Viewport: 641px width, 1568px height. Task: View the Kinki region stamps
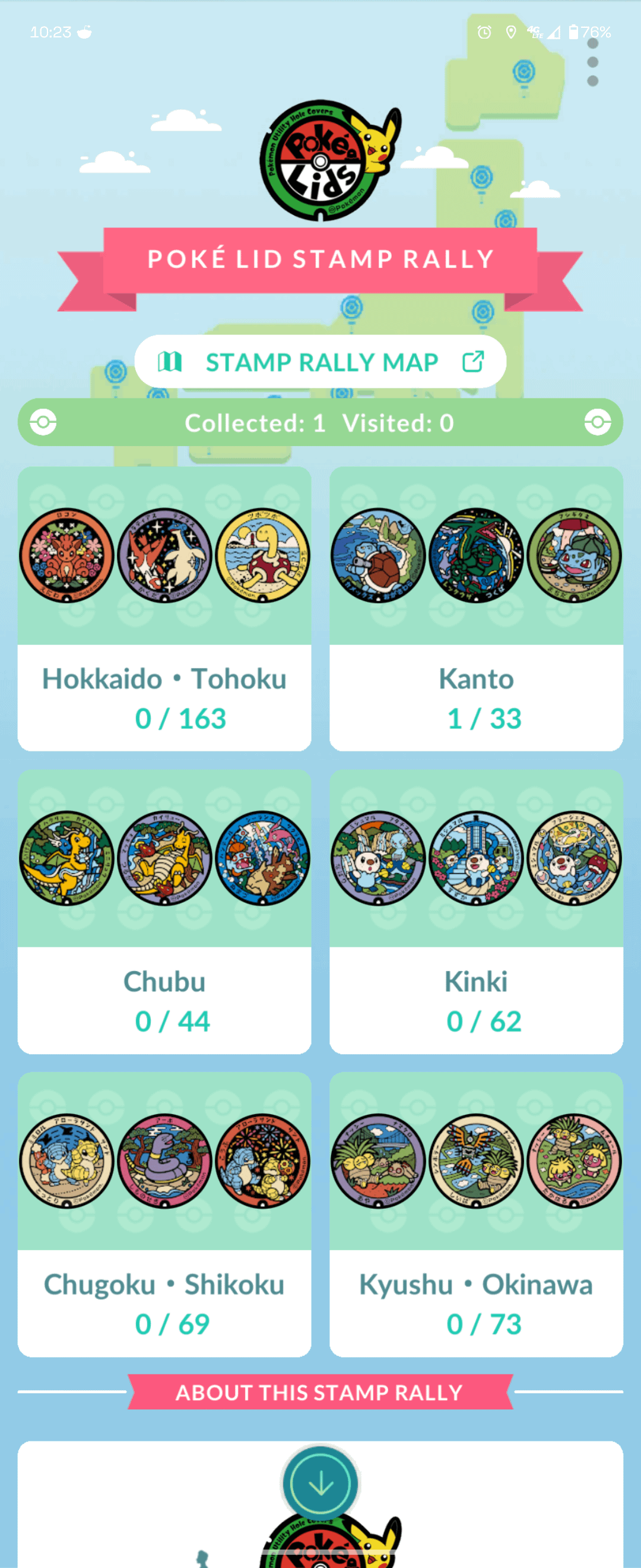[x=476, y=911]
